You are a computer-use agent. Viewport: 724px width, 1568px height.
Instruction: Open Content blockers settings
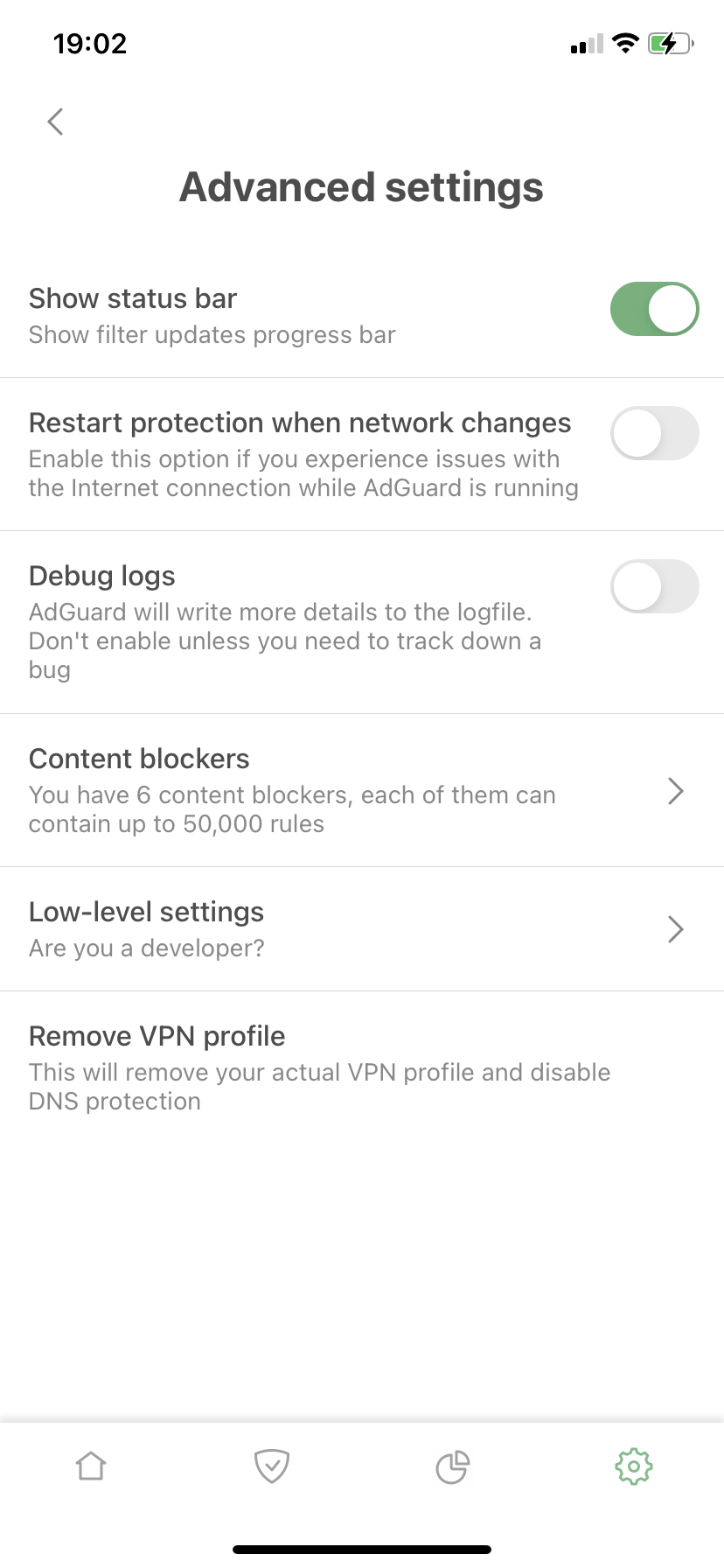click(362, 790)
